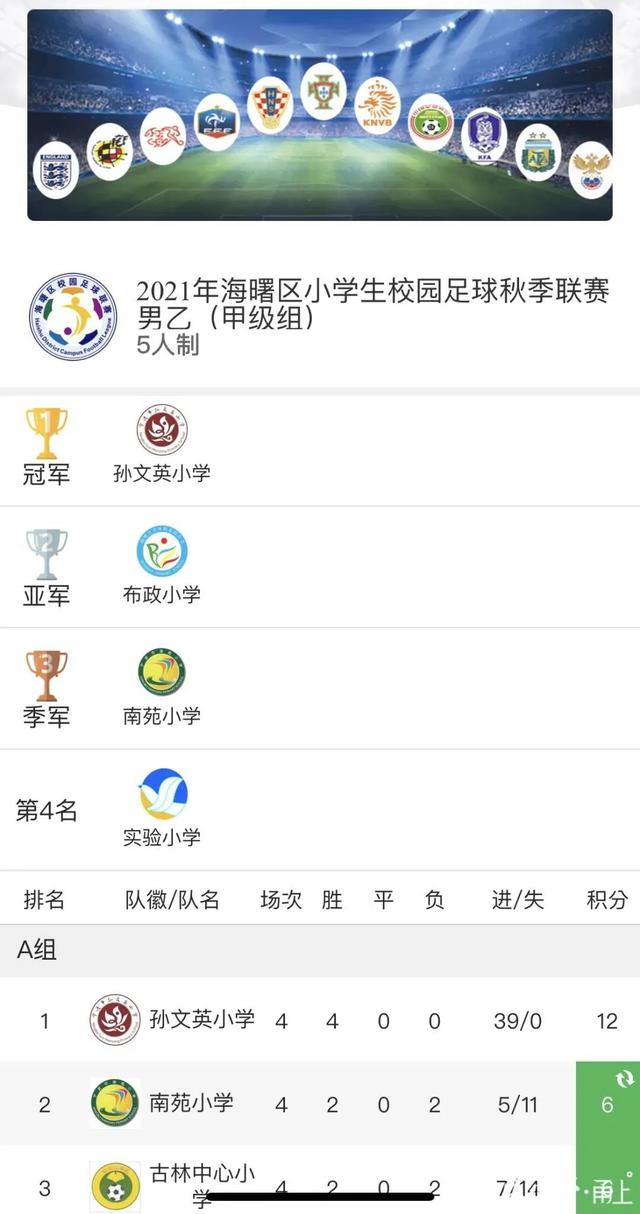Open fourth-place team 实验小学

[x=162, y=809]
